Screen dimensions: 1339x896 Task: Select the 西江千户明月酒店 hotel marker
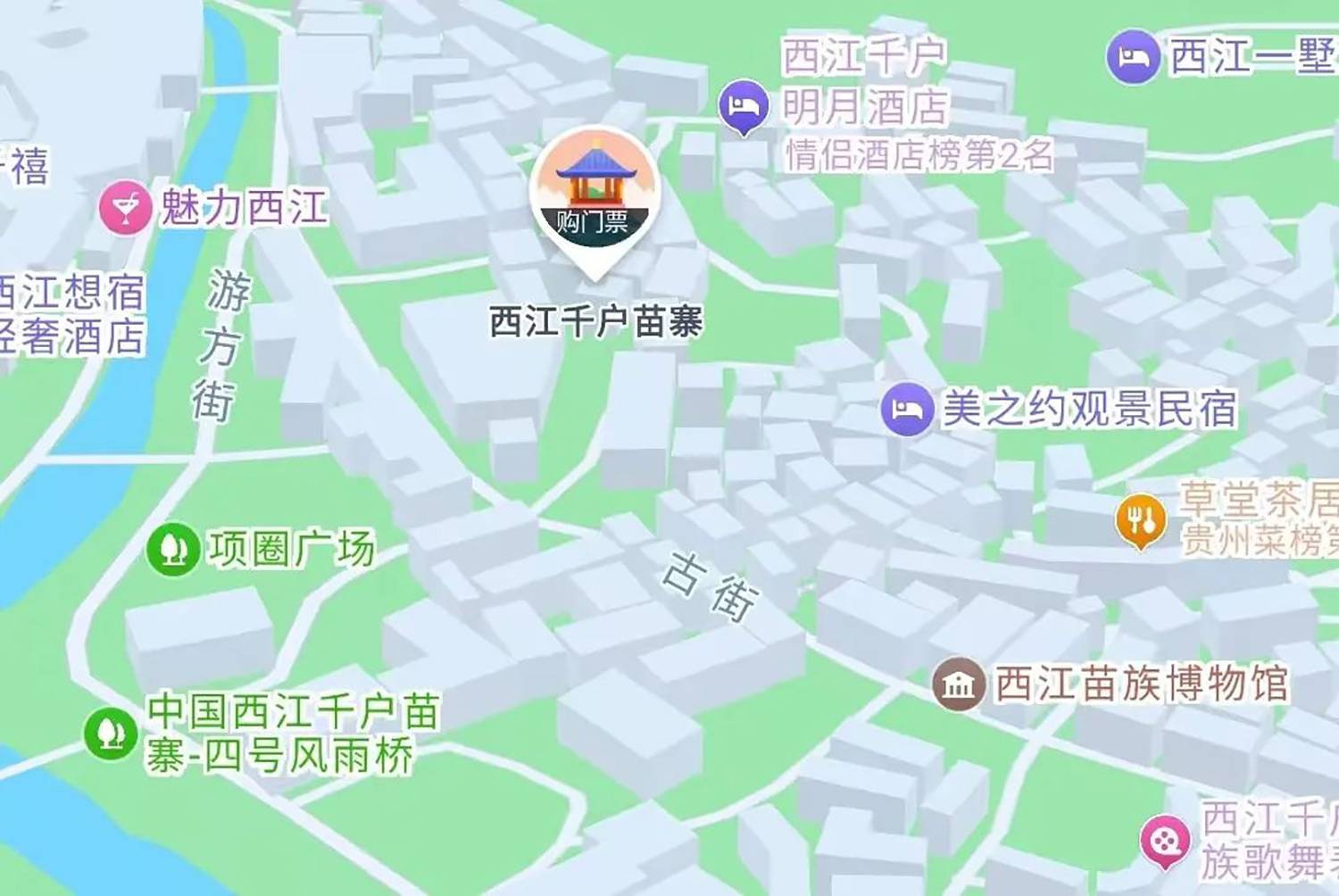coord(743,106)
